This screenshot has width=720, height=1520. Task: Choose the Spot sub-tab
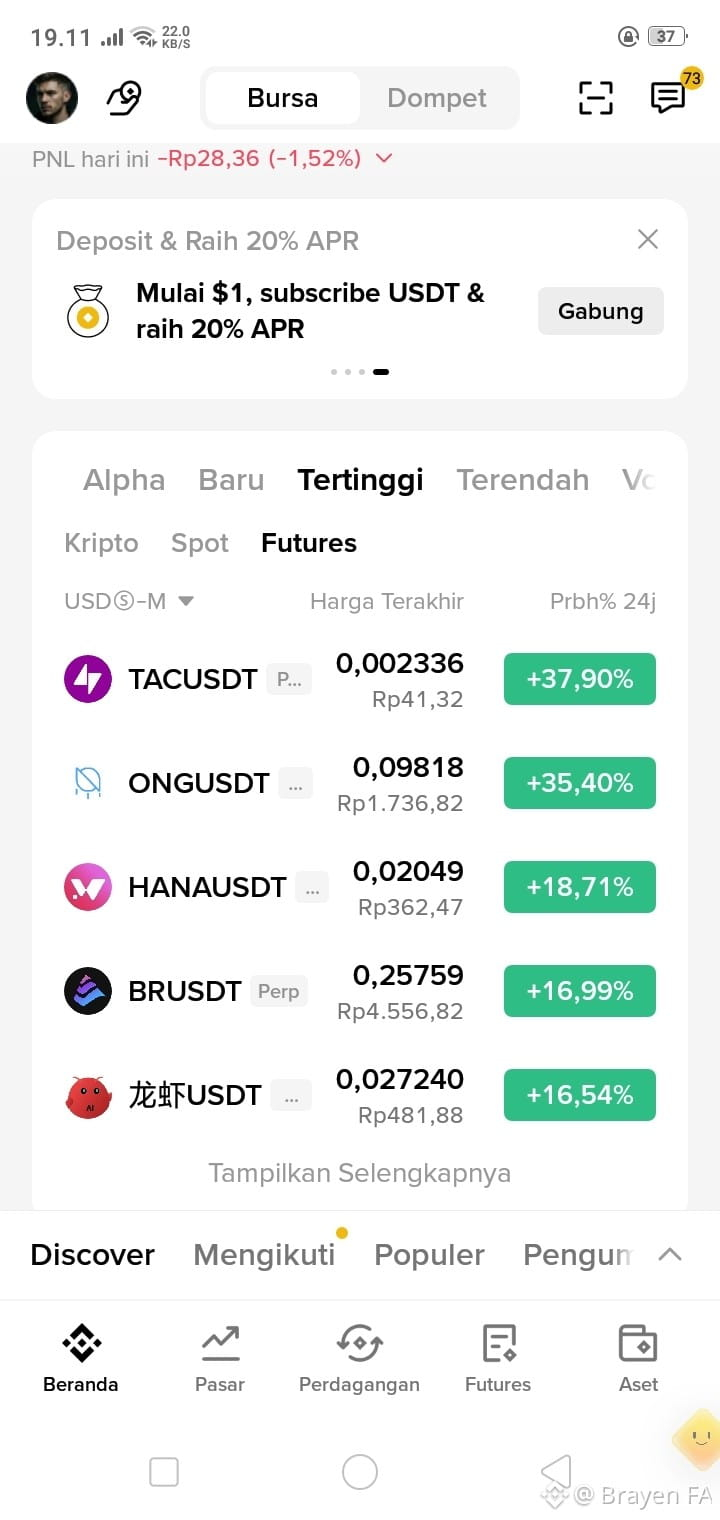click(200, 543)
